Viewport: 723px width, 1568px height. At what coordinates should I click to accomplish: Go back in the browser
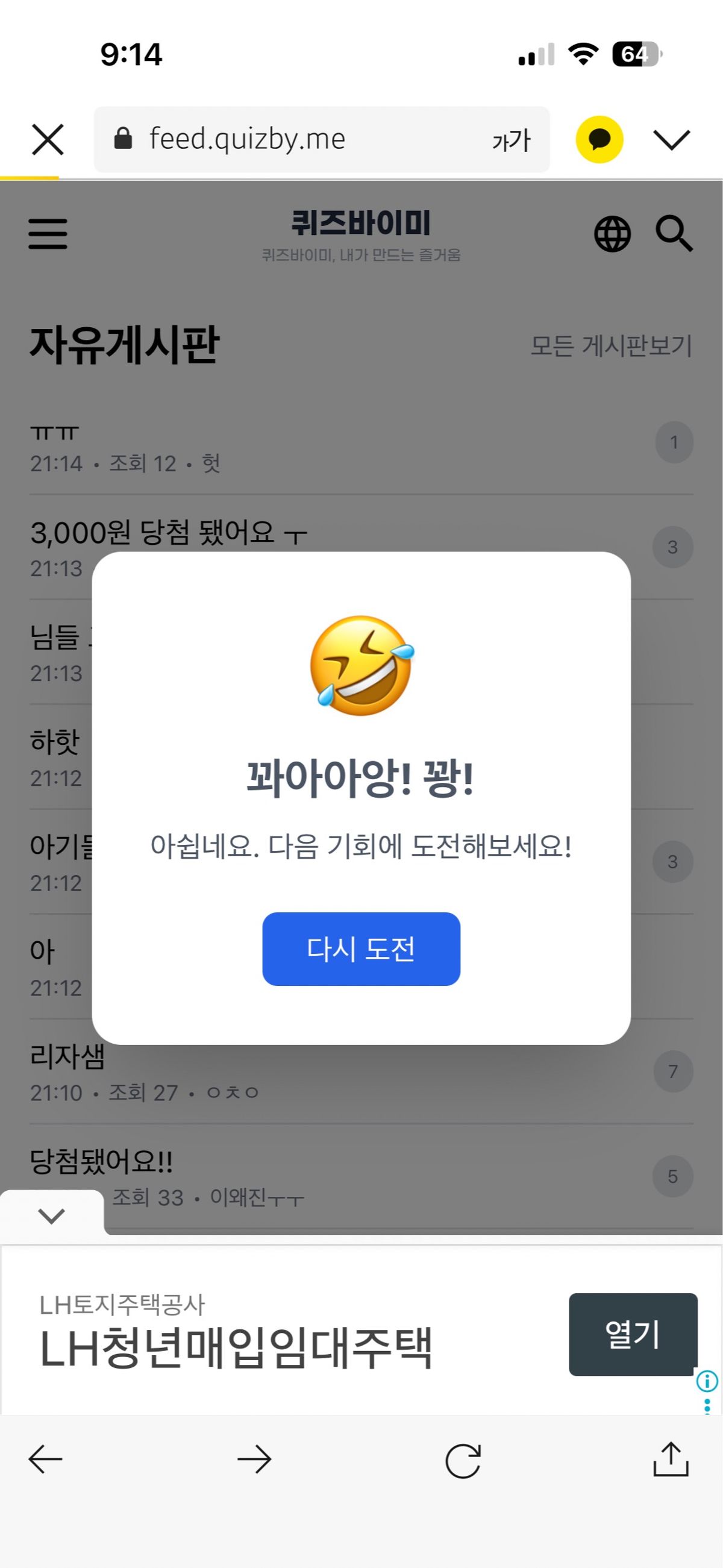[x=46, y=1460]
